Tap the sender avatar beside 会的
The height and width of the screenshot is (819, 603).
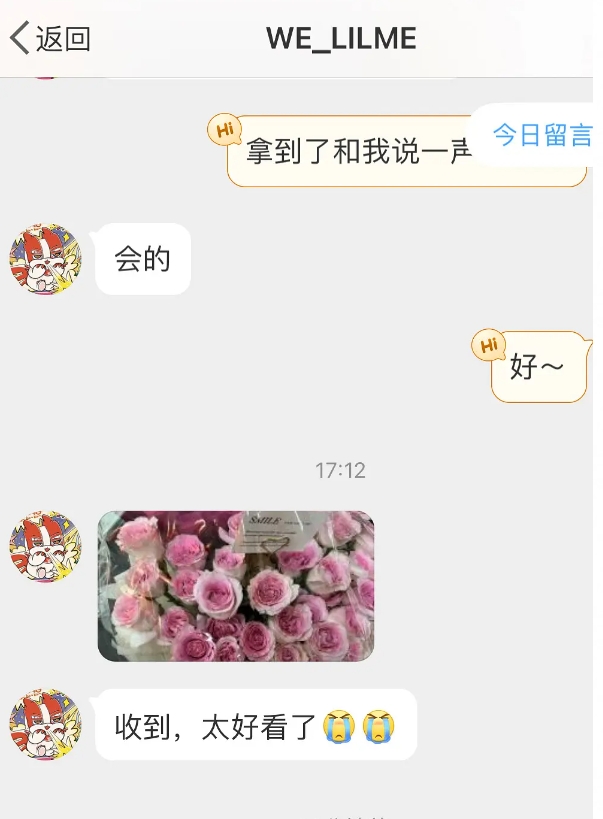pyautogui.click(x=45, y=259)
